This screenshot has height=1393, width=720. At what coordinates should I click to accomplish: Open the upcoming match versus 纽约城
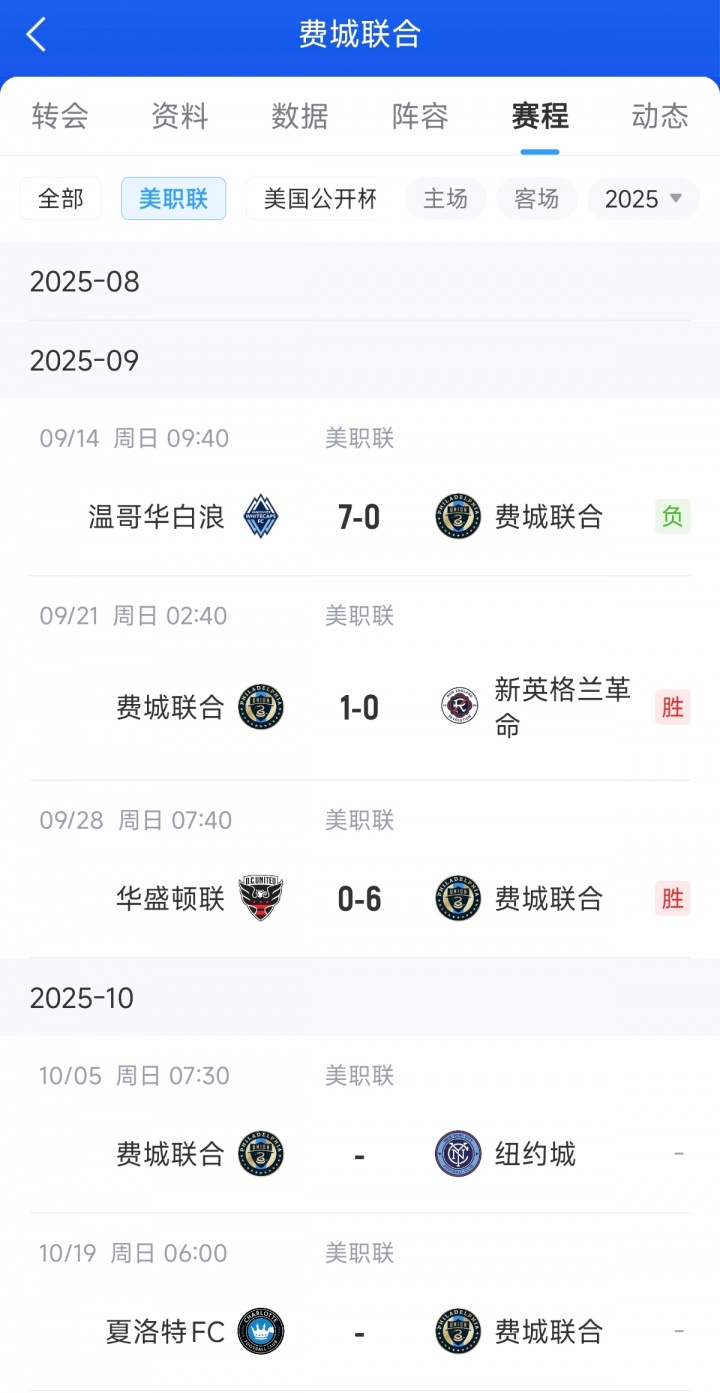point(359,1155)
